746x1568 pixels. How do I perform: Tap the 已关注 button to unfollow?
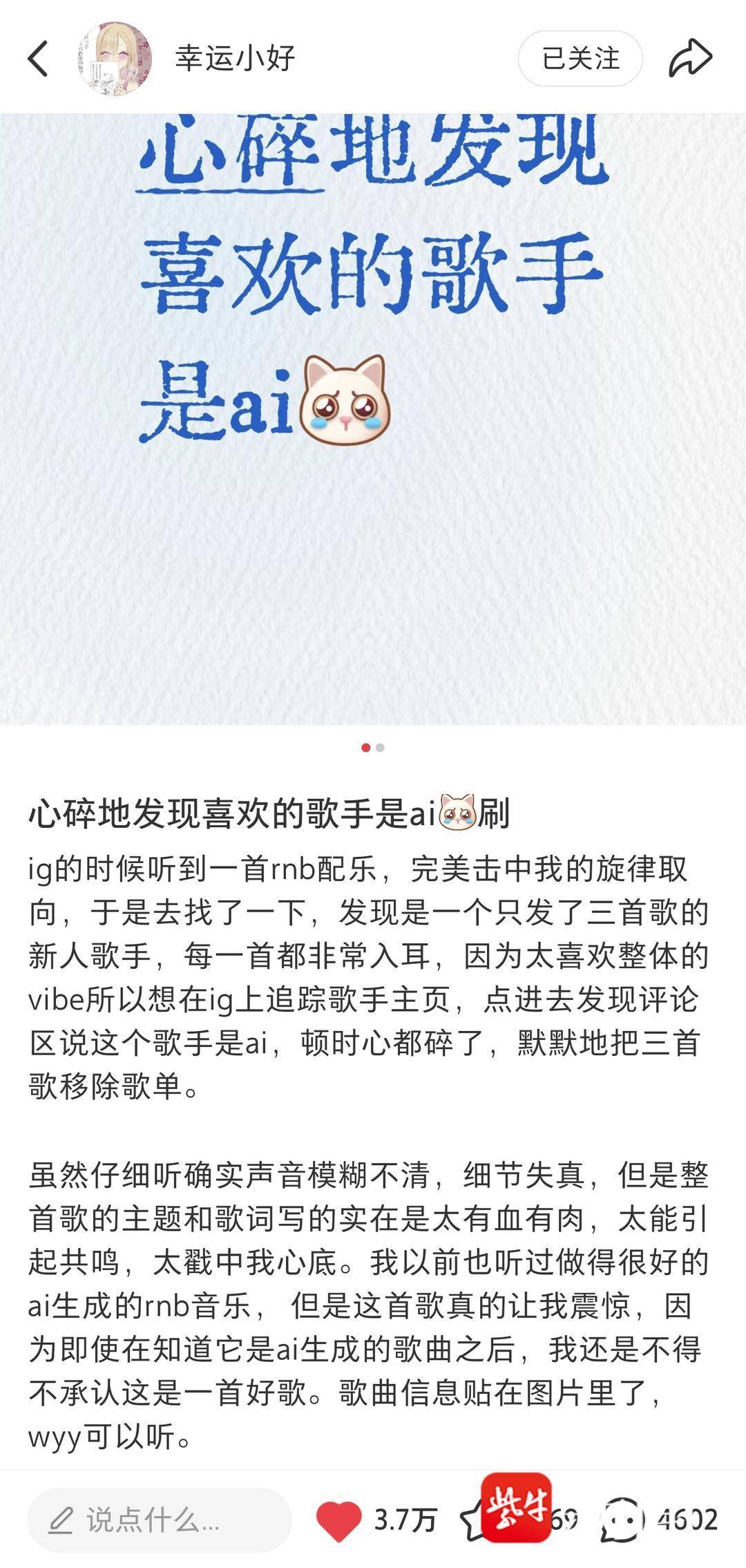[580, 59]
